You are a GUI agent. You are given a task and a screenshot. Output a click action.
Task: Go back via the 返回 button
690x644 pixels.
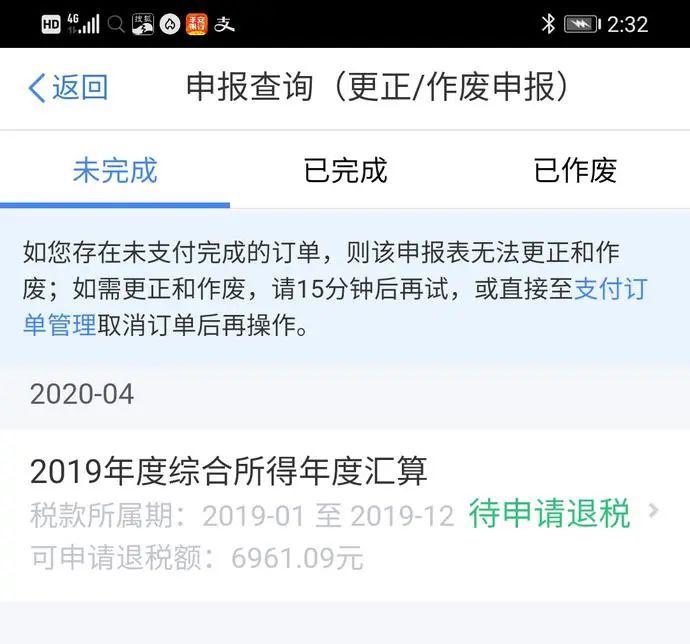click(x=68, y=88)
